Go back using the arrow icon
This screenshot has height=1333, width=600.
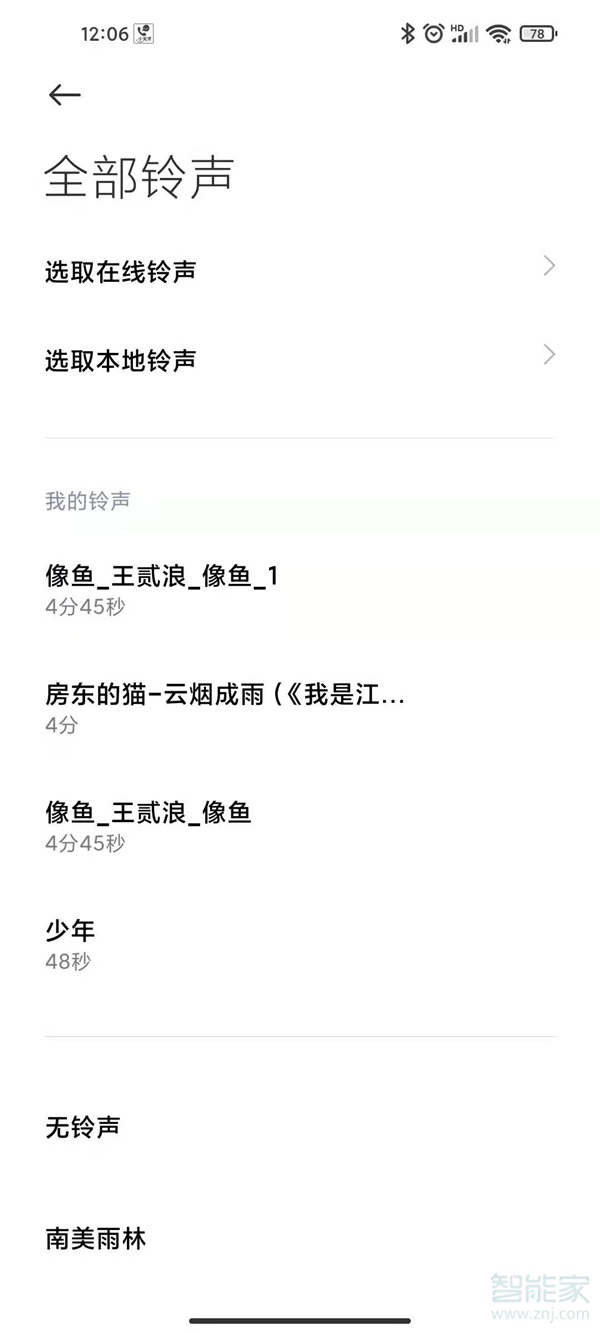tap(64, 94)
